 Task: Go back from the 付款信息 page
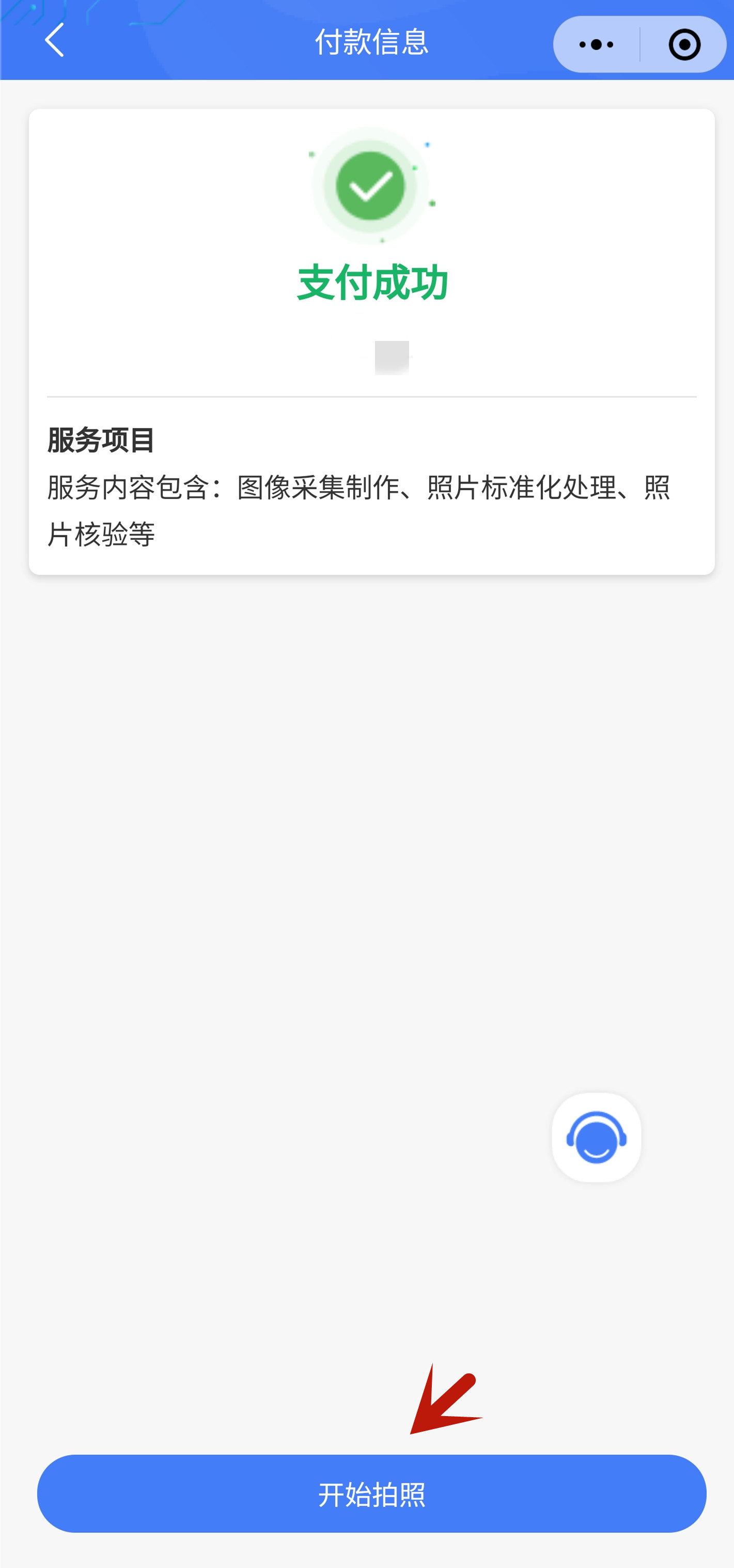54,41
